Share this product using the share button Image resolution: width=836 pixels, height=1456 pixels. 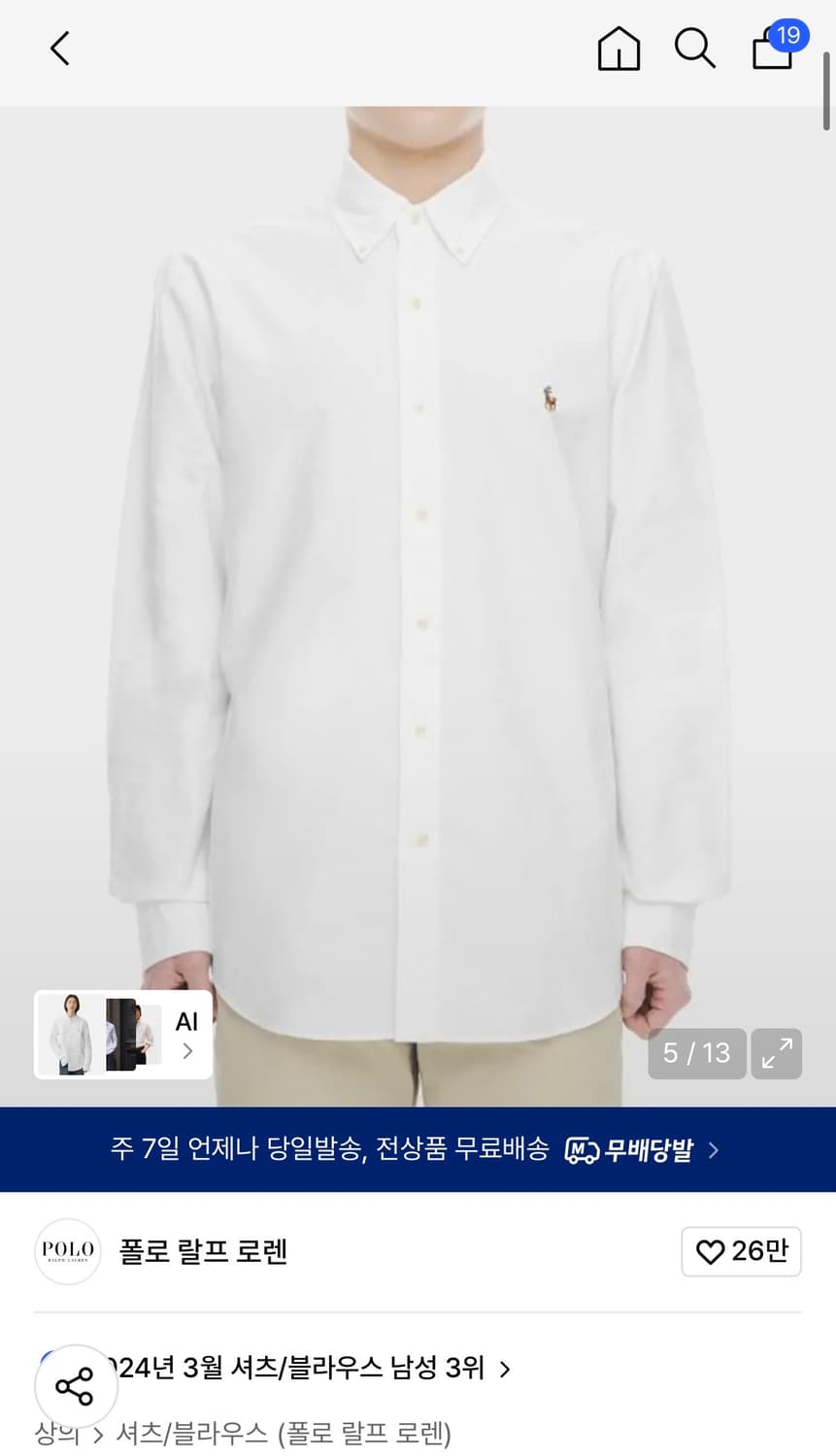(76, 1387)
